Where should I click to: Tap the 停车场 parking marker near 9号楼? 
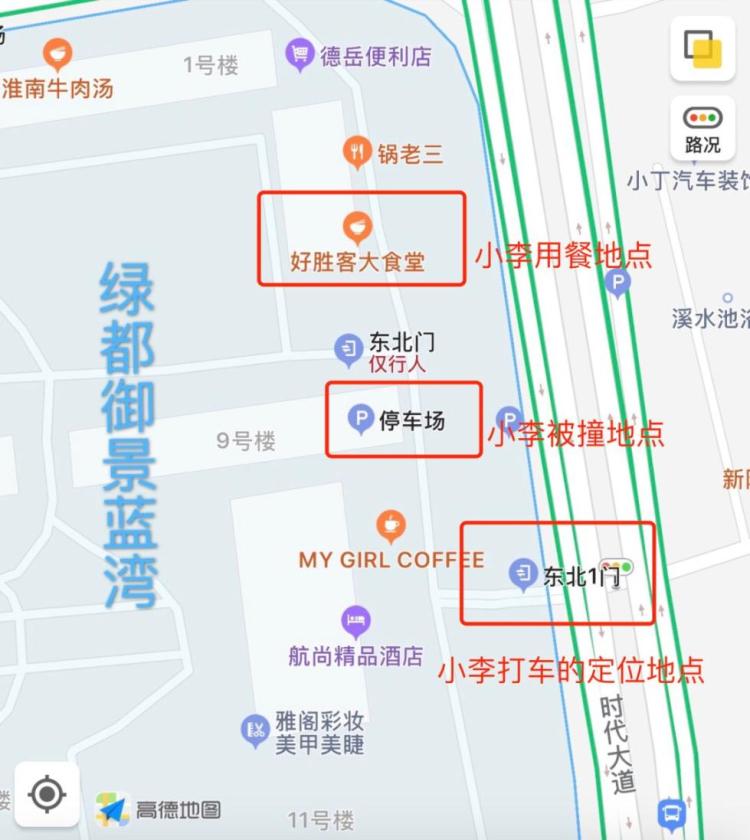click(360, 420)
